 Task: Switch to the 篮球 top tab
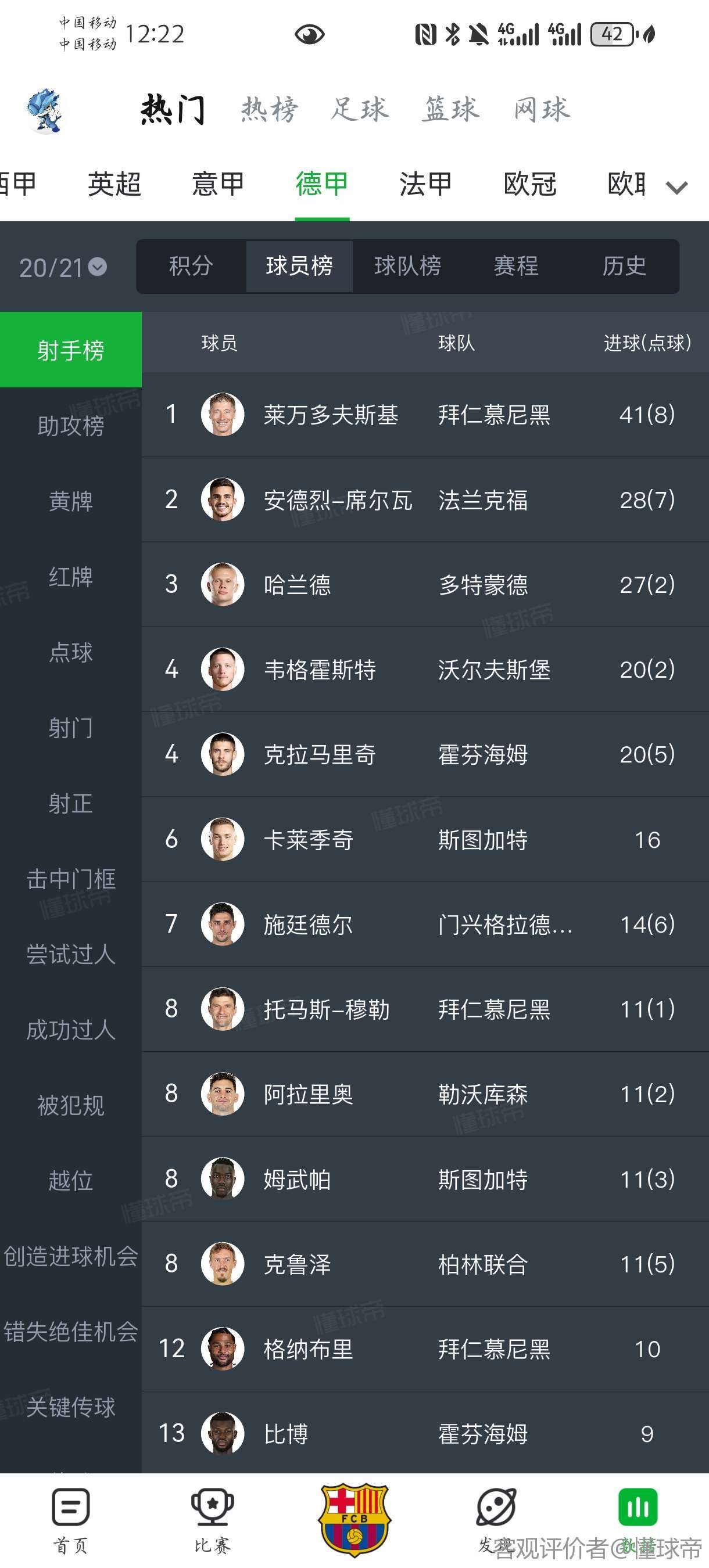pyautogui.click(x=451, y=110)
